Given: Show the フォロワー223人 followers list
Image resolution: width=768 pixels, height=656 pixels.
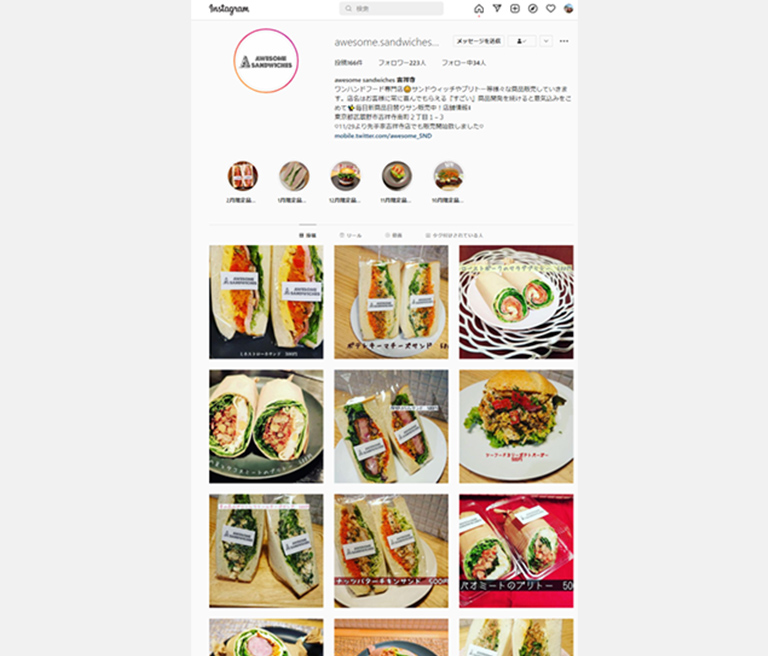Looking at the screenshot, I should (402, 62).
